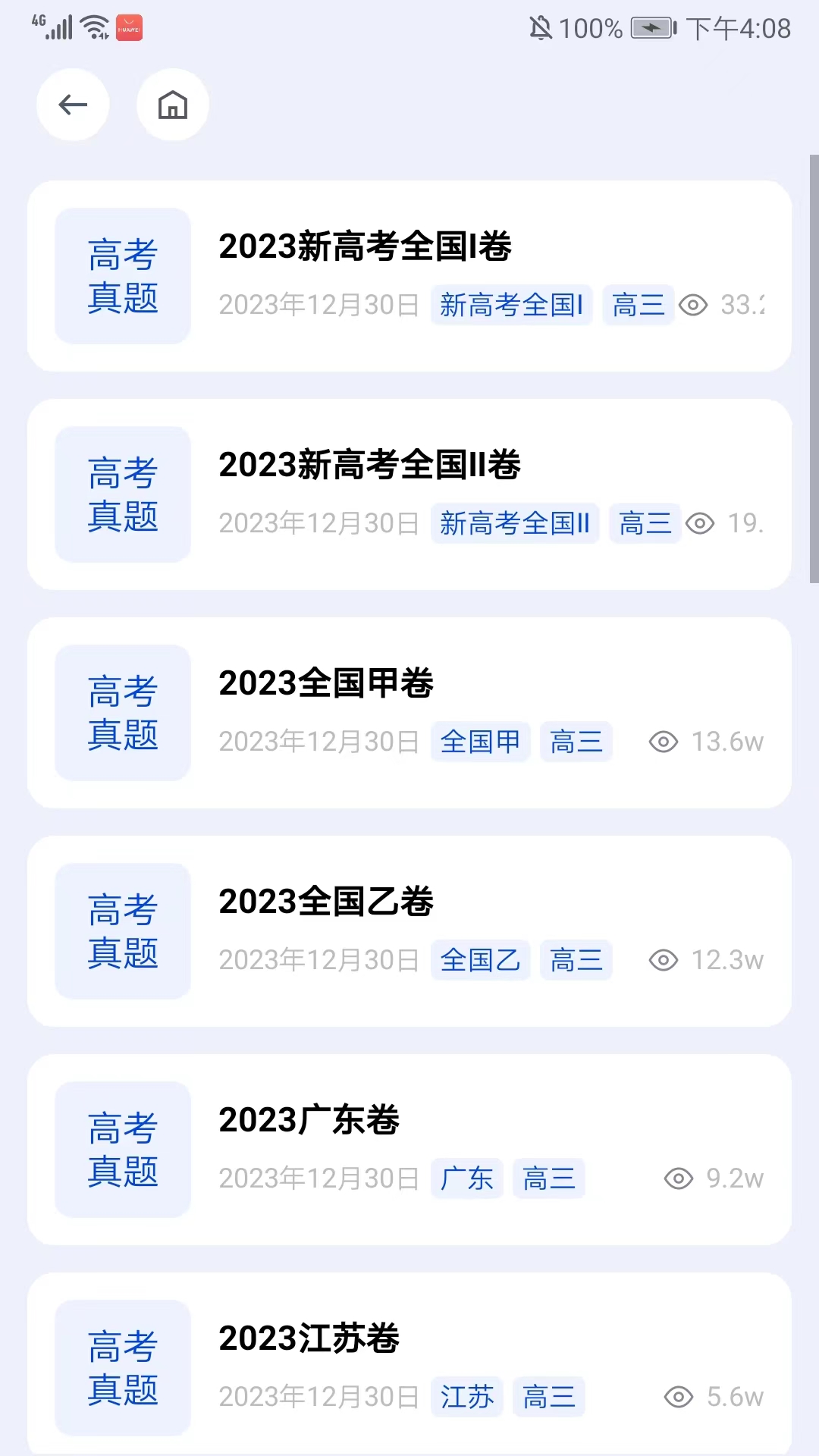Tap the 江苏 tag on 2023江苏卷
The image size is (819, 1456).
[467, 1396]
